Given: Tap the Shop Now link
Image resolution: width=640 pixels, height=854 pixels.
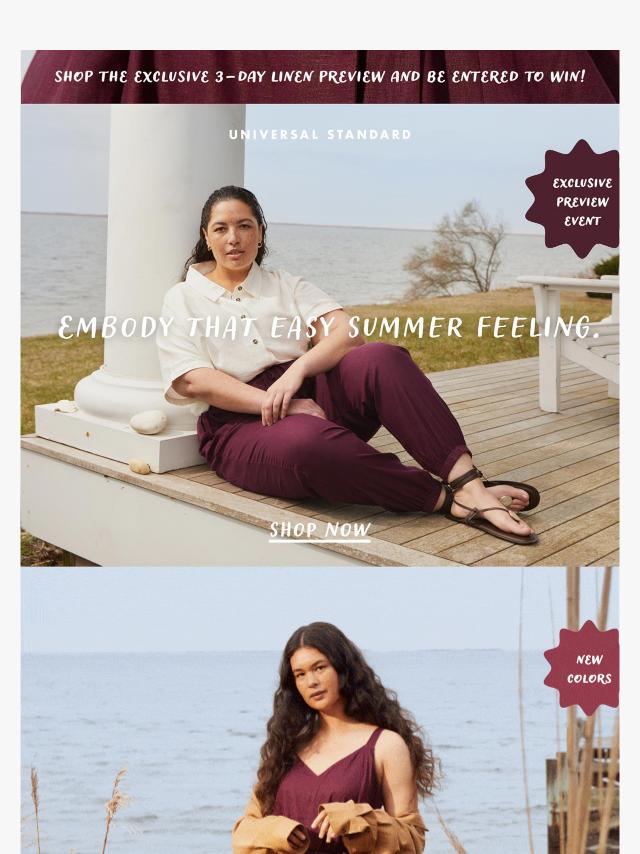Looking at the screenshot, I should (x=320, y=530).
